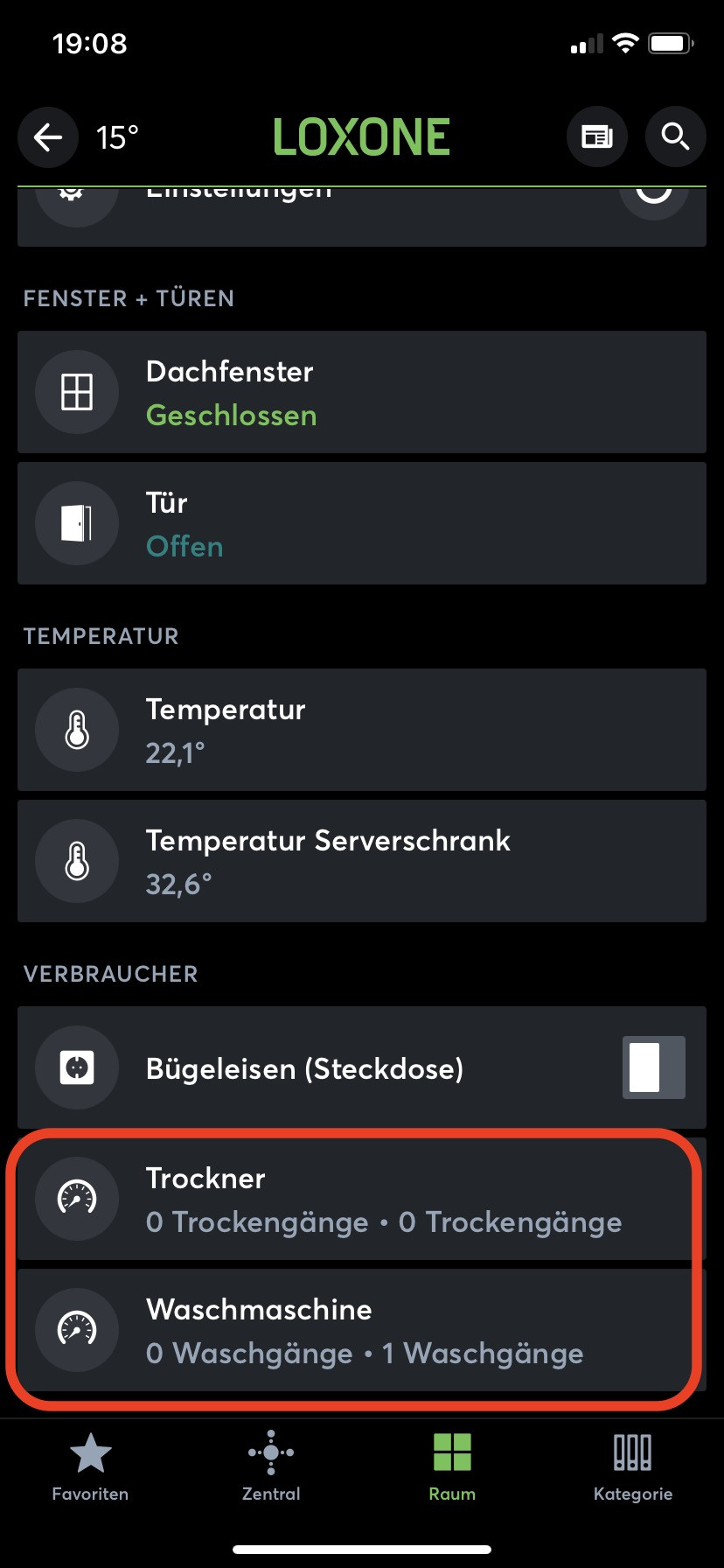Open the Waschmaschine consumer row
This screenshot has height=1568, width=724.
point(361,1330)
